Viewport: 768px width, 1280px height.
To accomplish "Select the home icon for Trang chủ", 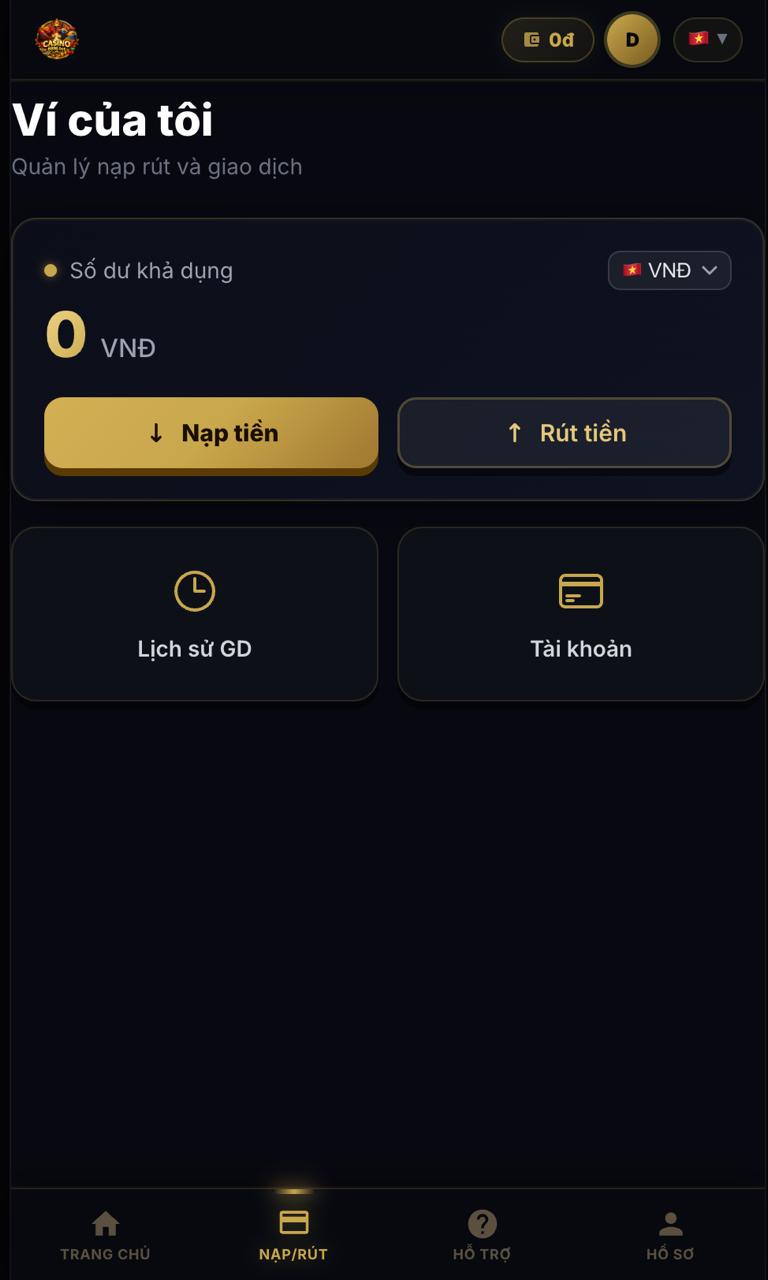I will 105,1222.
